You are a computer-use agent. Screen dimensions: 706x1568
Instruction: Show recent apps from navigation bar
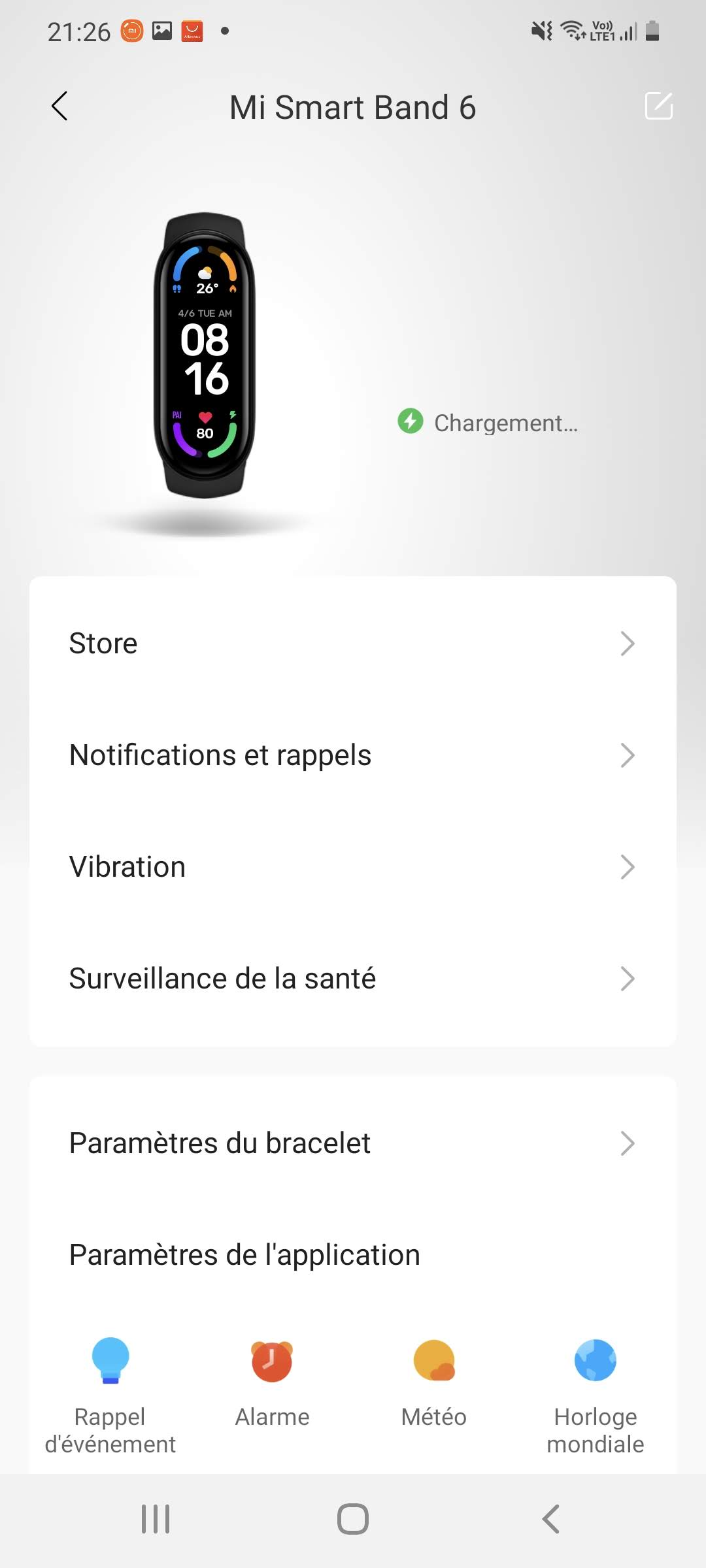point(156,1519)
